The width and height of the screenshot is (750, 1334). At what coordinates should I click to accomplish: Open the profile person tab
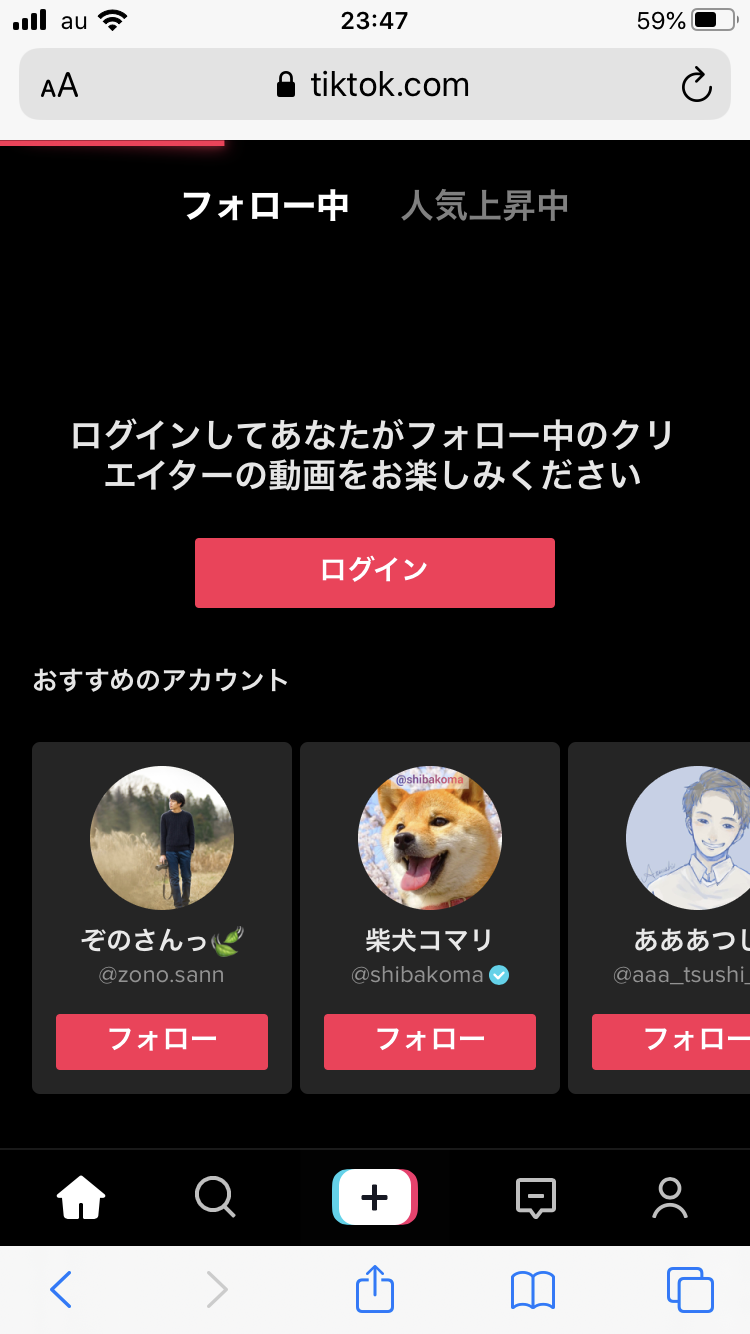point(669,1197)
